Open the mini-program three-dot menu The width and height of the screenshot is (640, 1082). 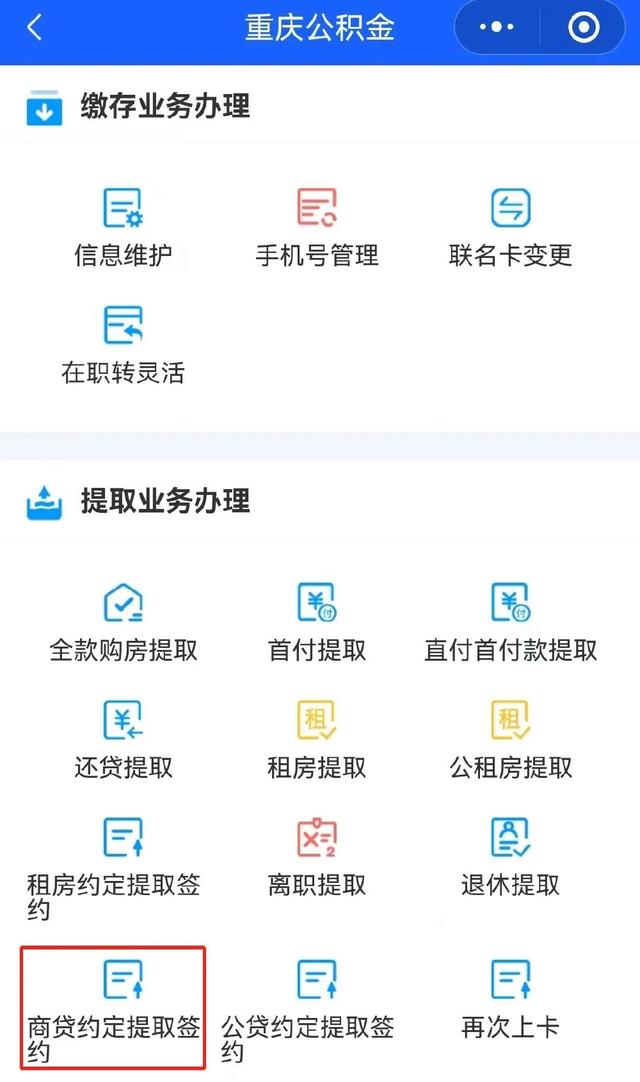tap(497, 28)
